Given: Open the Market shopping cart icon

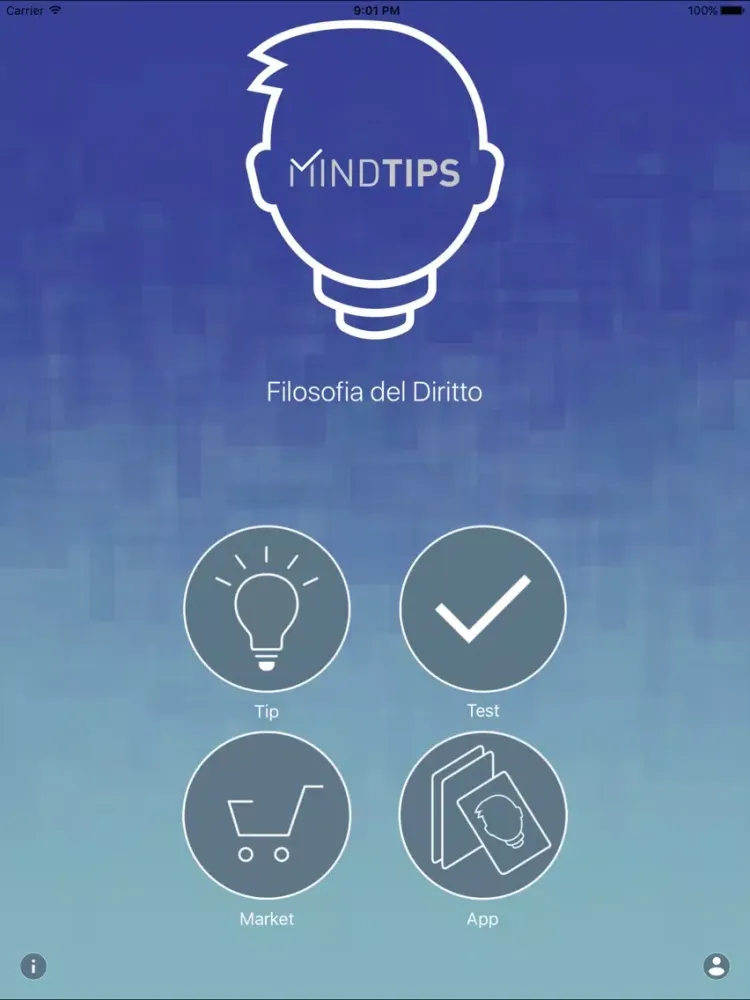Looking at the screenshot, I should point(266,815).
